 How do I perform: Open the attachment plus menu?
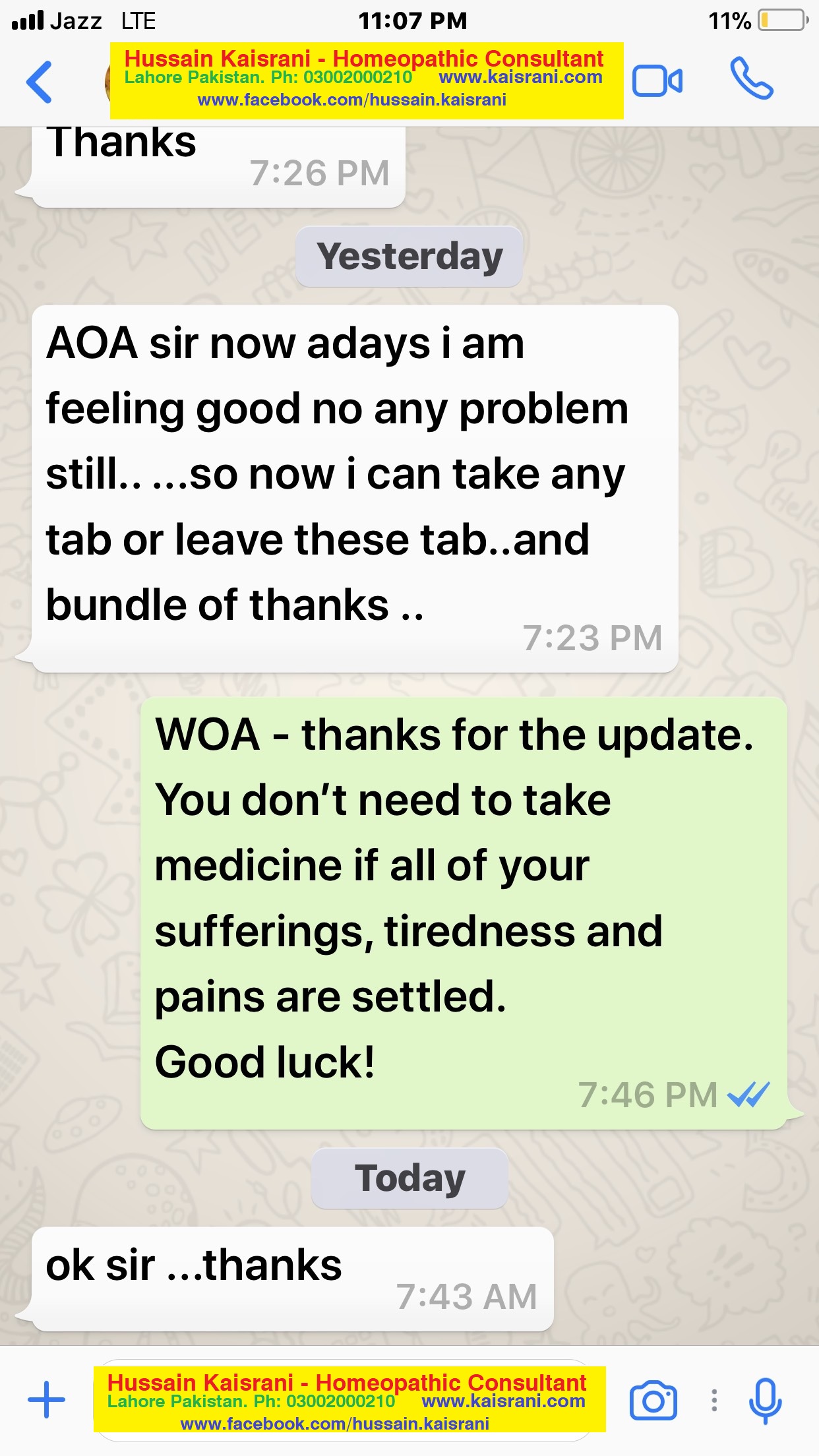(47, 1399)
